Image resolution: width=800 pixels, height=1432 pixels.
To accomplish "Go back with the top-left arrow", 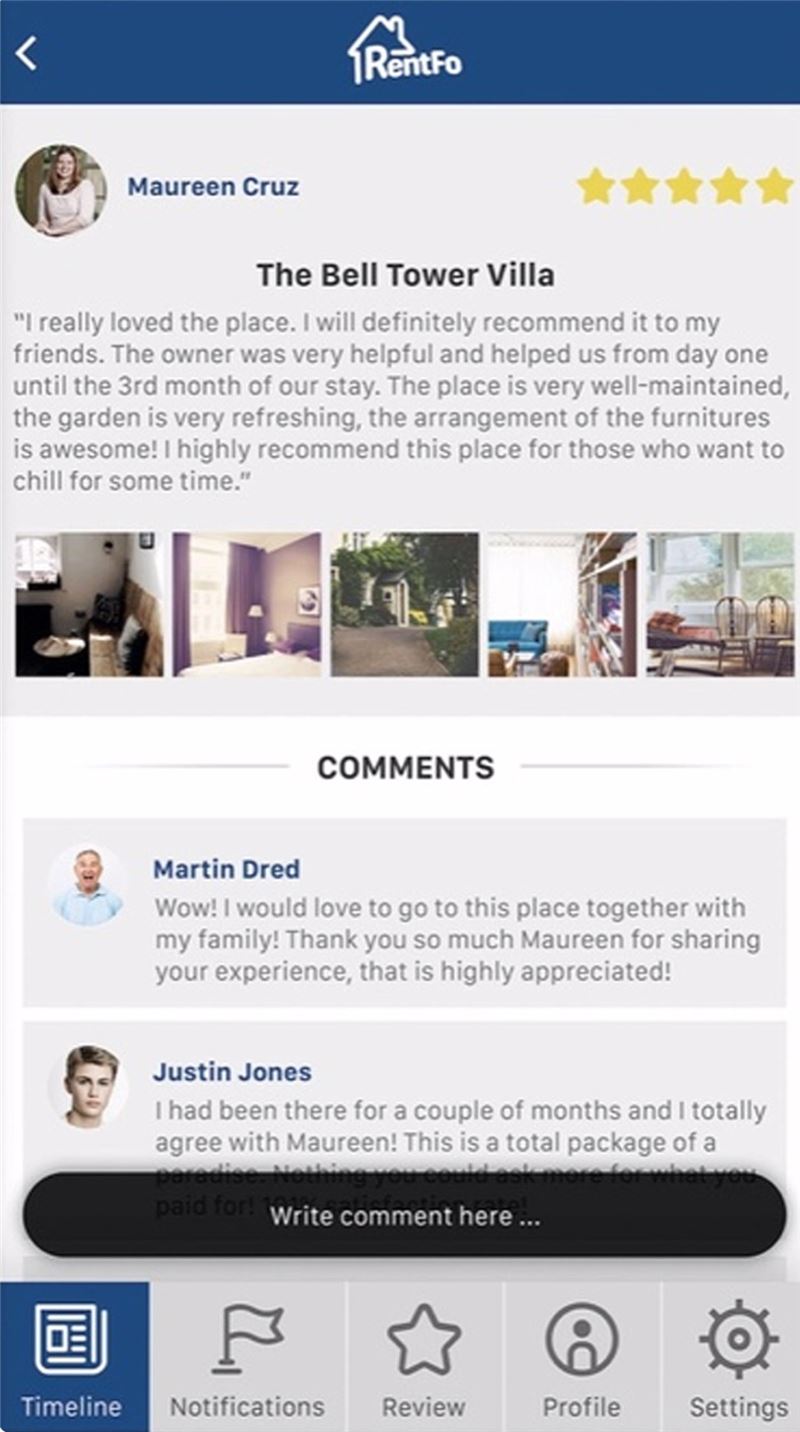I will [28, 53].
